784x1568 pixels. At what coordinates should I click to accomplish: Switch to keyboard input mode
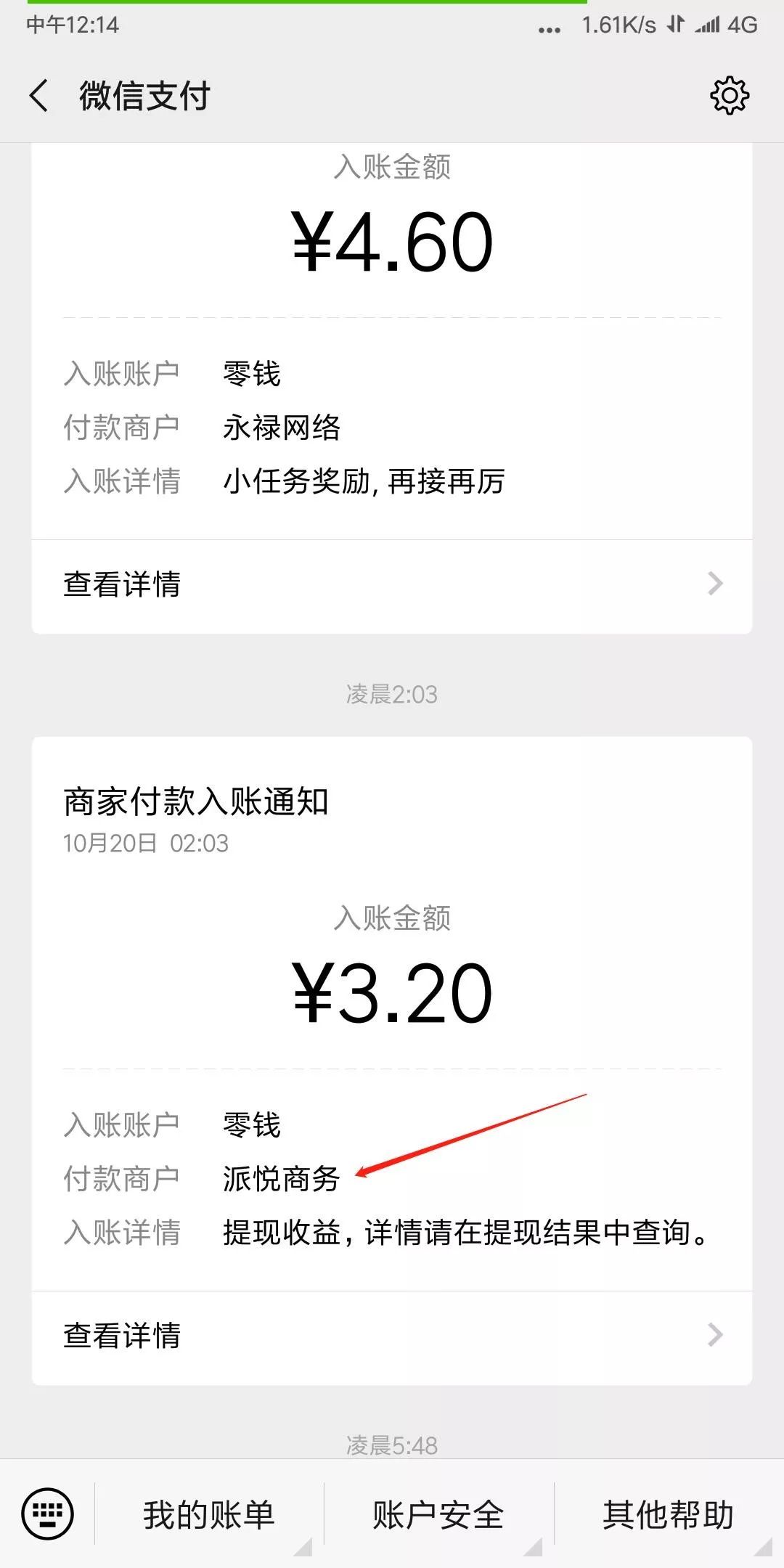[48, 1514]
